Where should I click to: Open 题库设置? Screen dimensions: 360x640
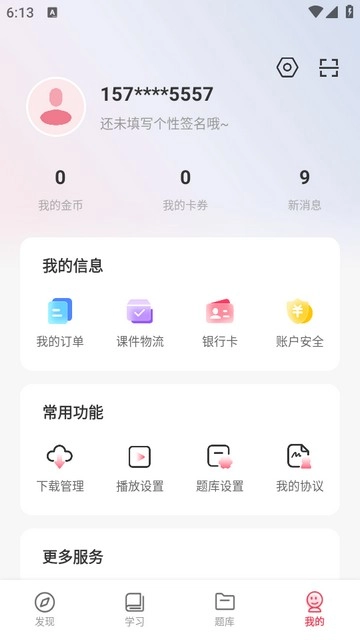click(220, 468)
